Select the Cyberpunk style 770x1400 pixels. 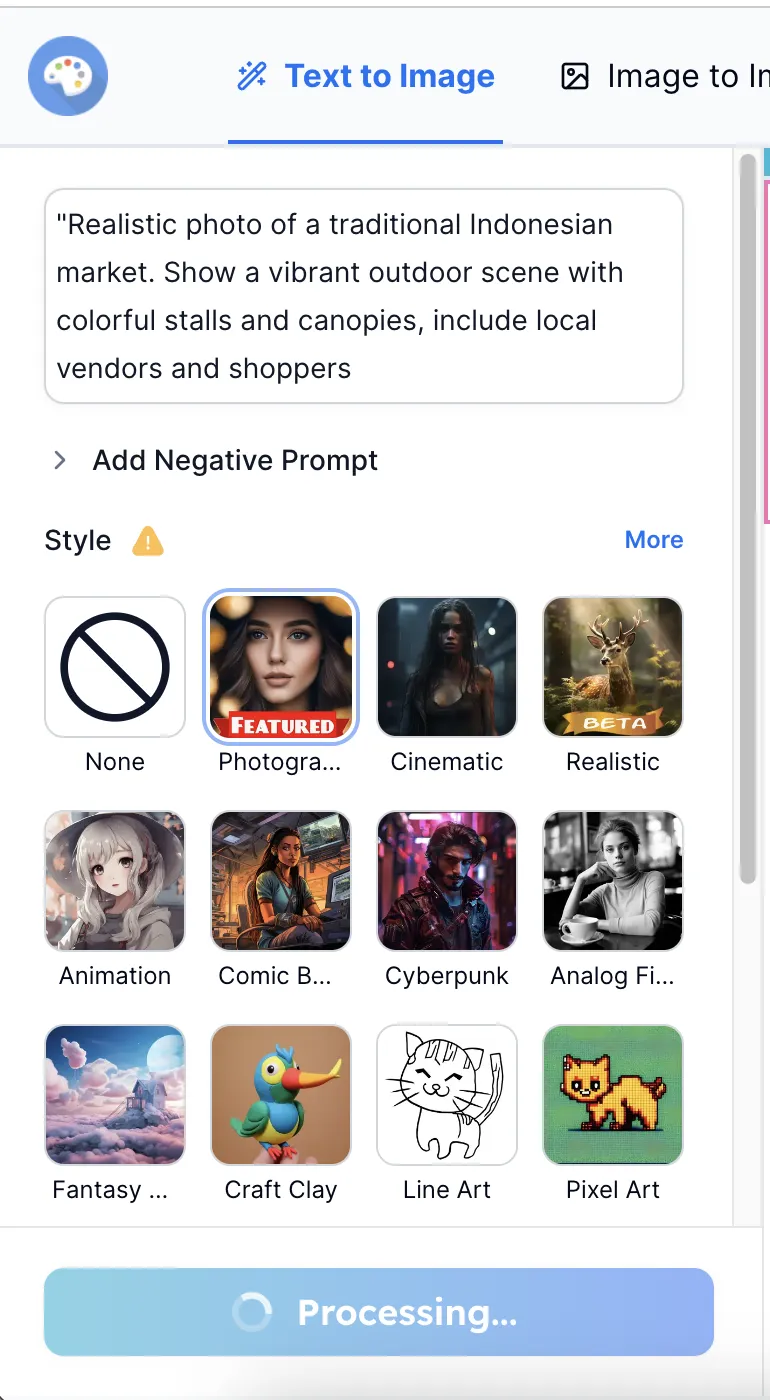click(x=447, y=881)
